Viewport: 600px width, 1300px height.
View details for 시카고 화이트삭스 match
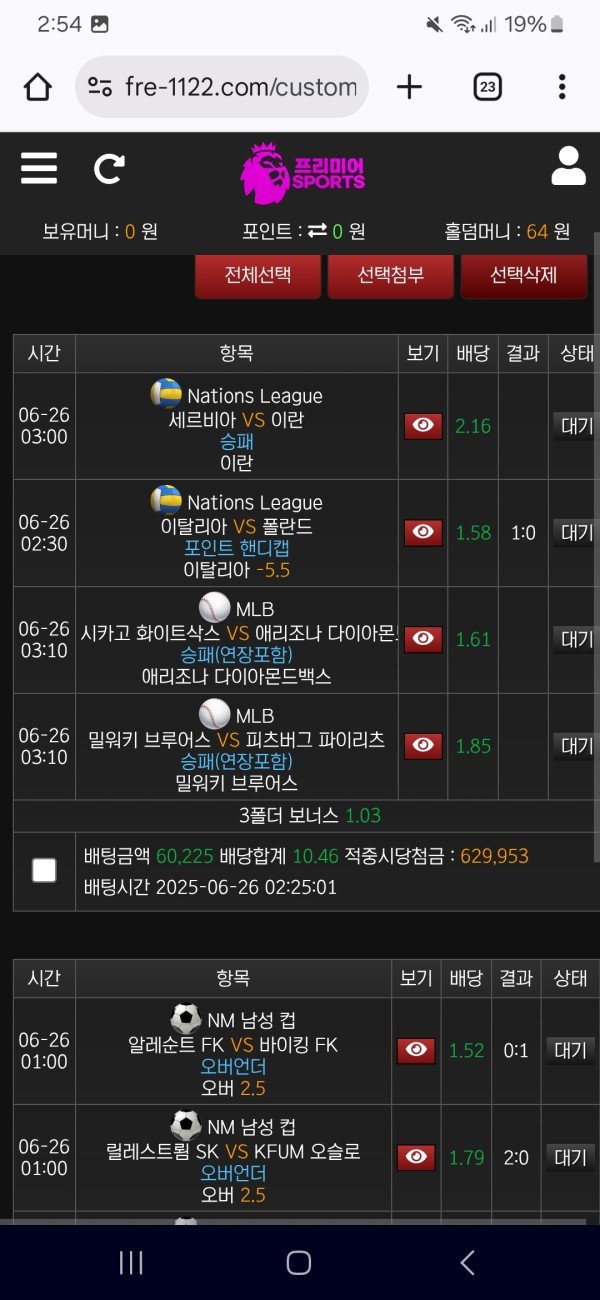pos(422,639)
